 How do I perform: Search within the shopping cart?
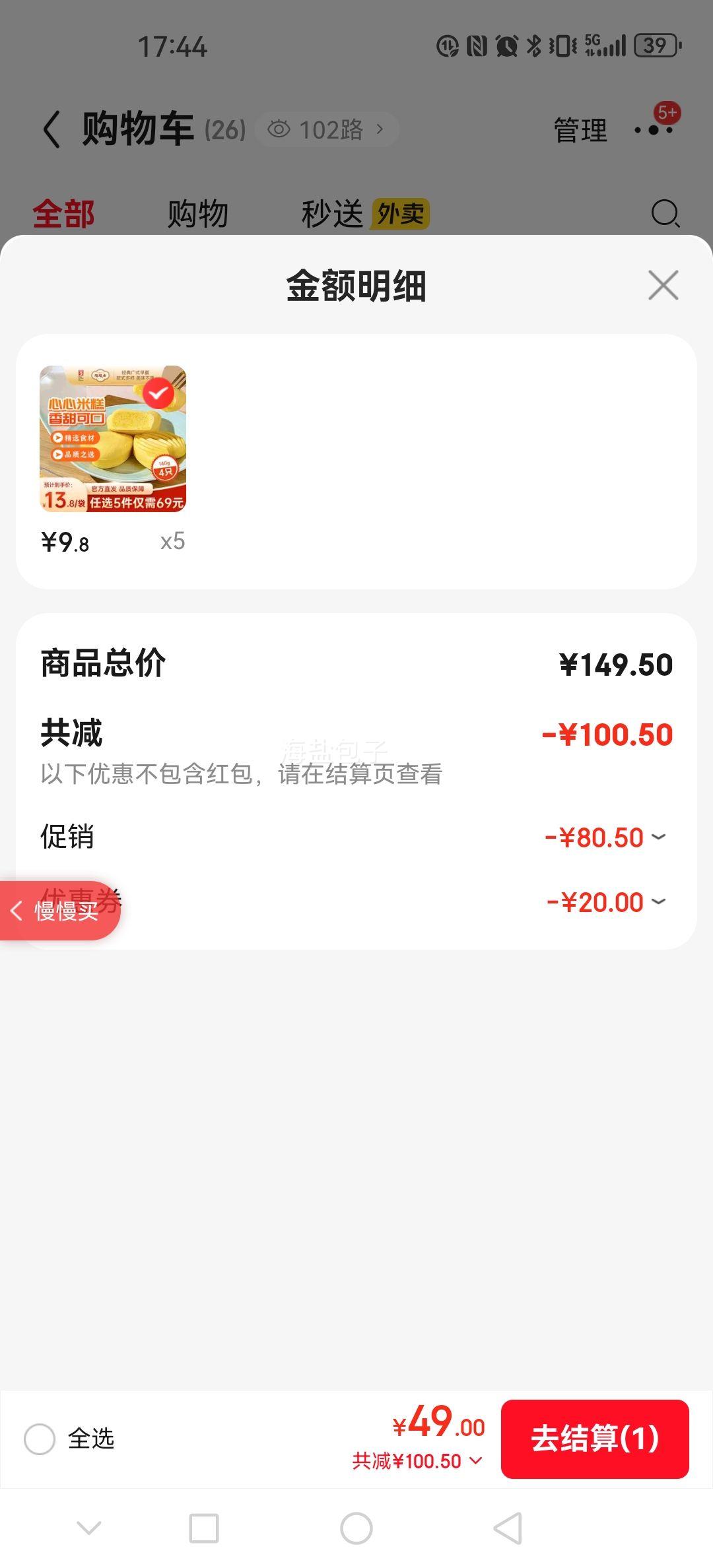pyautogui.click(x=665, y=214)
